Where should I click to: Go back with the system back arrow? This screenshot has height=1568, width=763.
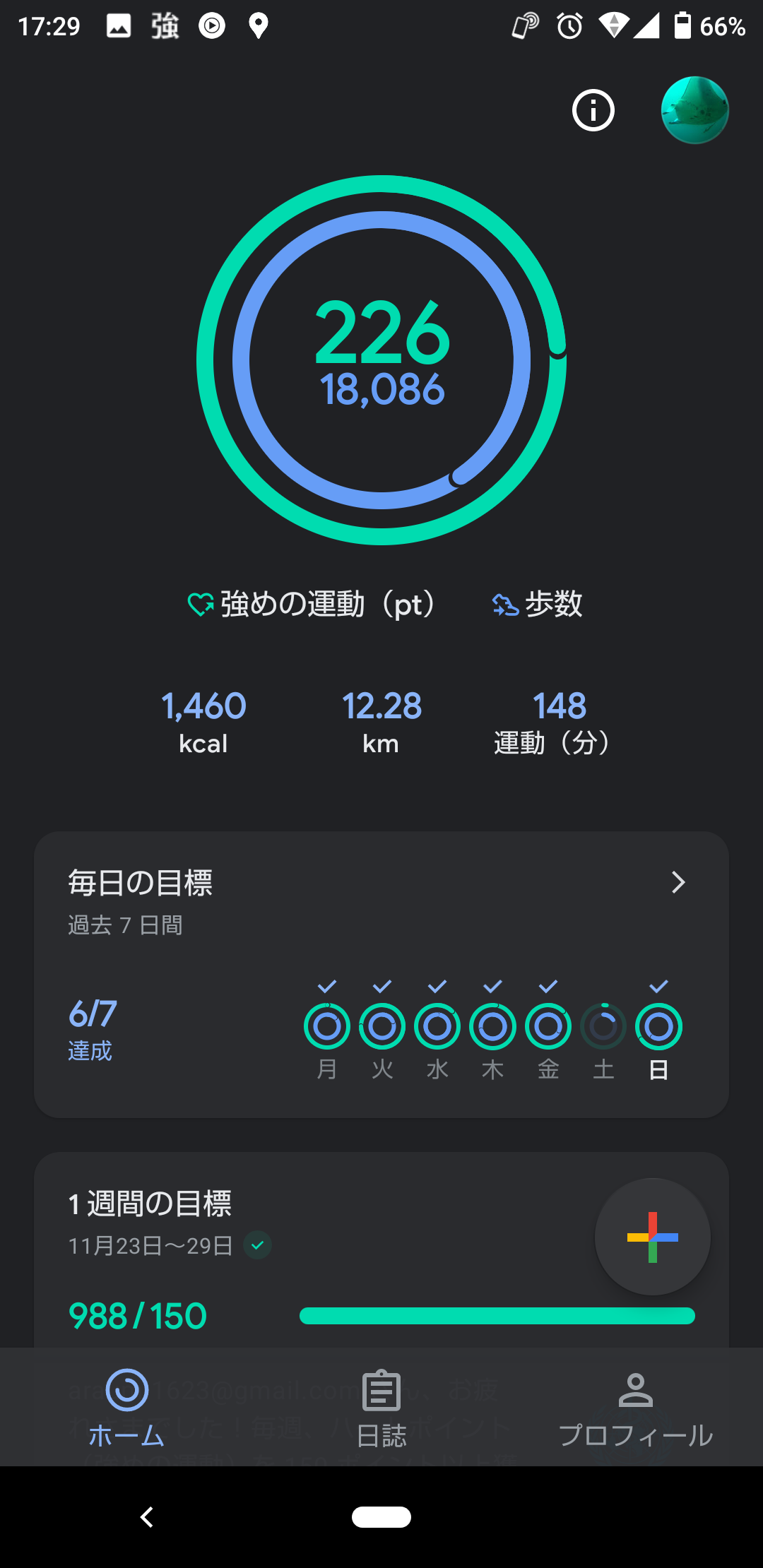pos(147,1516)
